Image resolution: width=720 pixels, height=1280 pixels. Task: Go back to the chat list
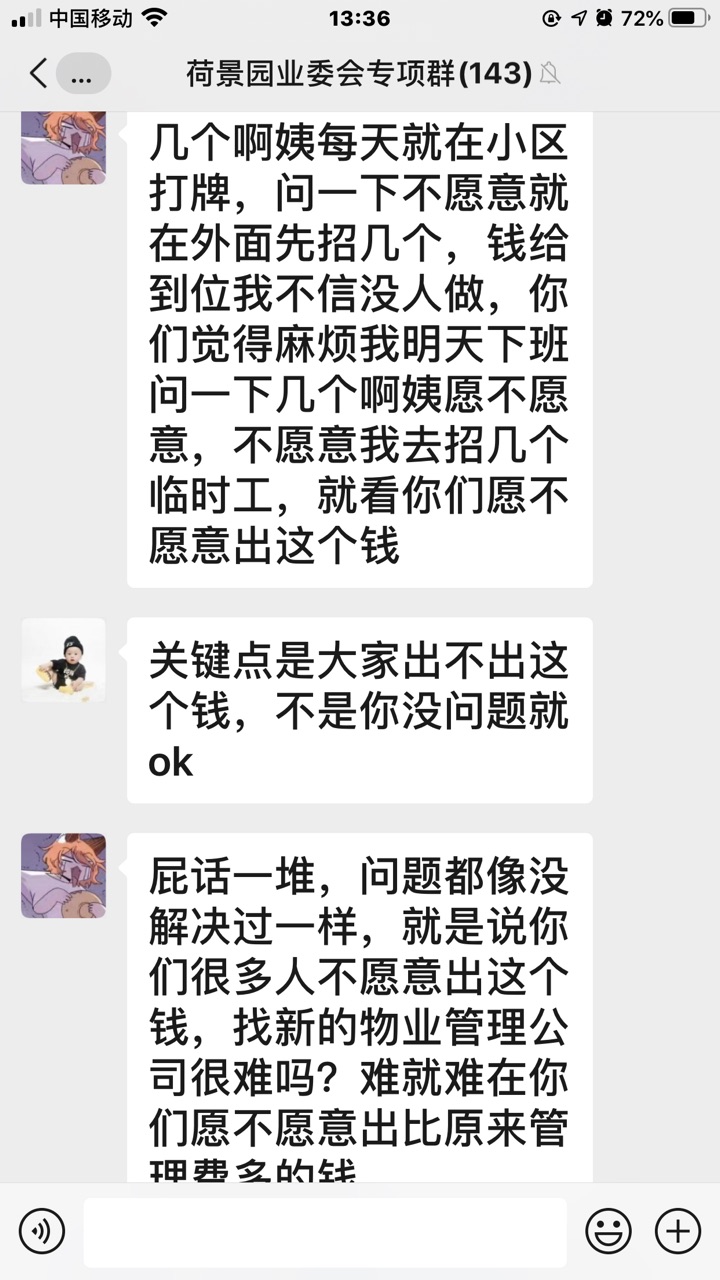coord(38,73)
